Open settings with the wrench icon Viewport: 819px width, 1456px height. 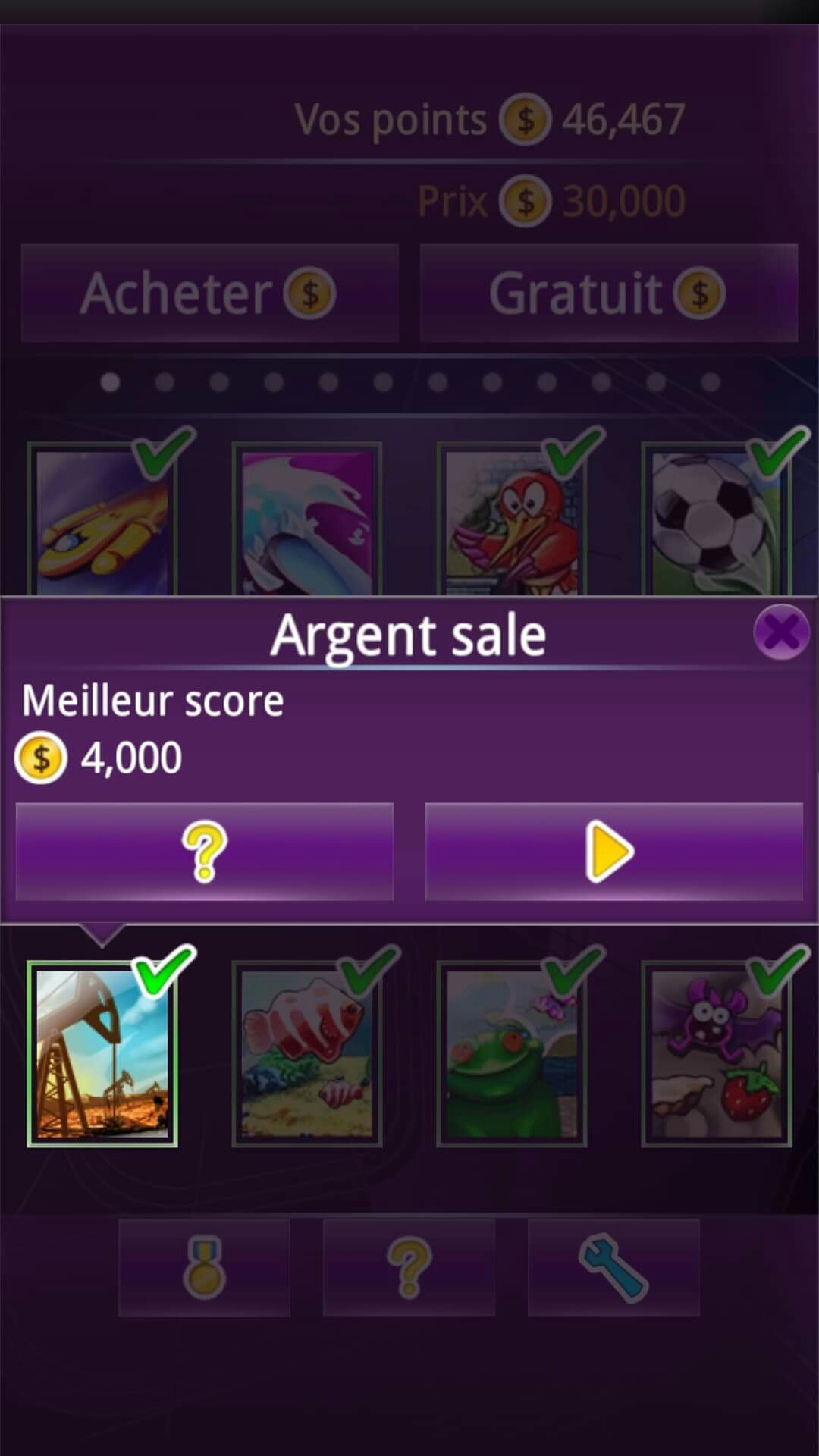[613, 1267]
